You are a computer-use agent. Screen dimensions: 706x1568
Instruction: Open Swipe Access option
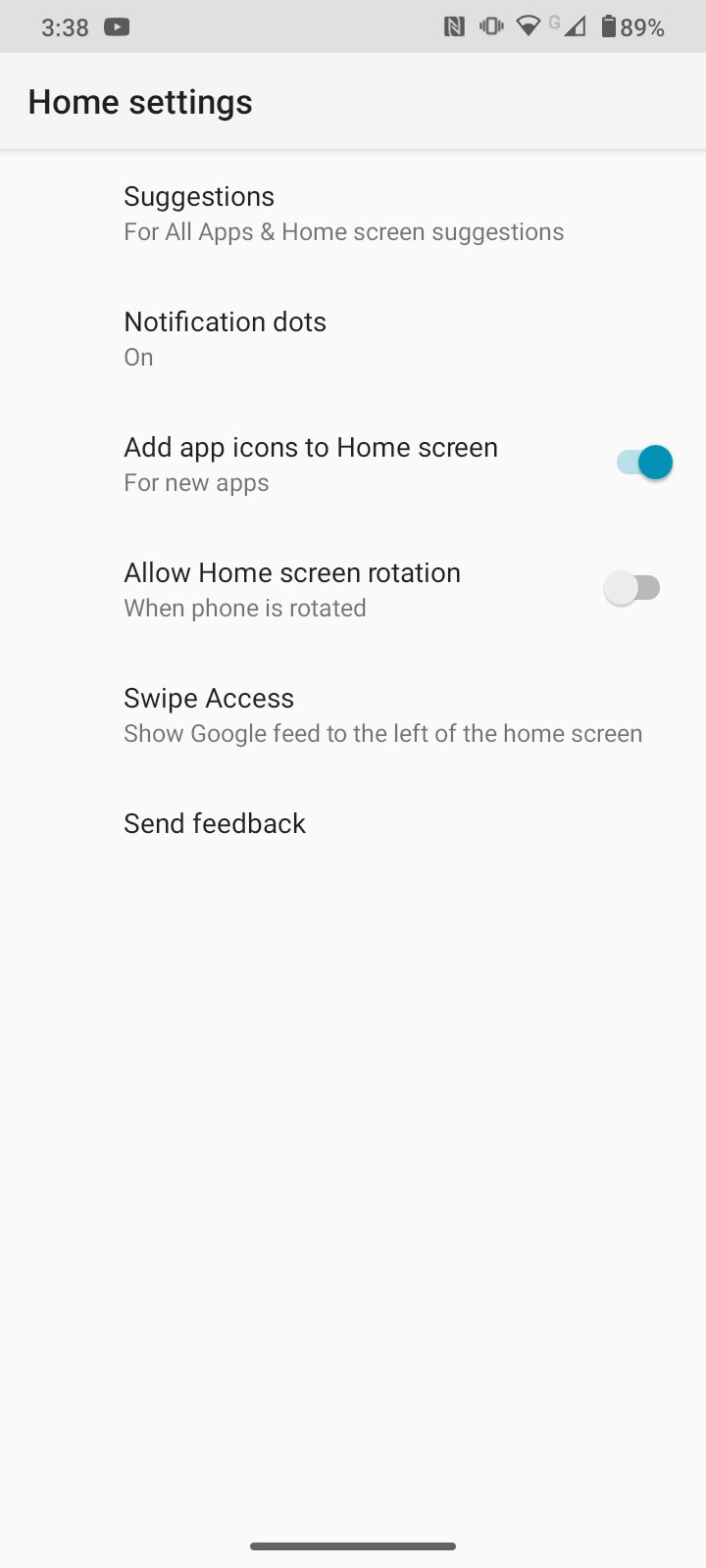tap(353, 715)
